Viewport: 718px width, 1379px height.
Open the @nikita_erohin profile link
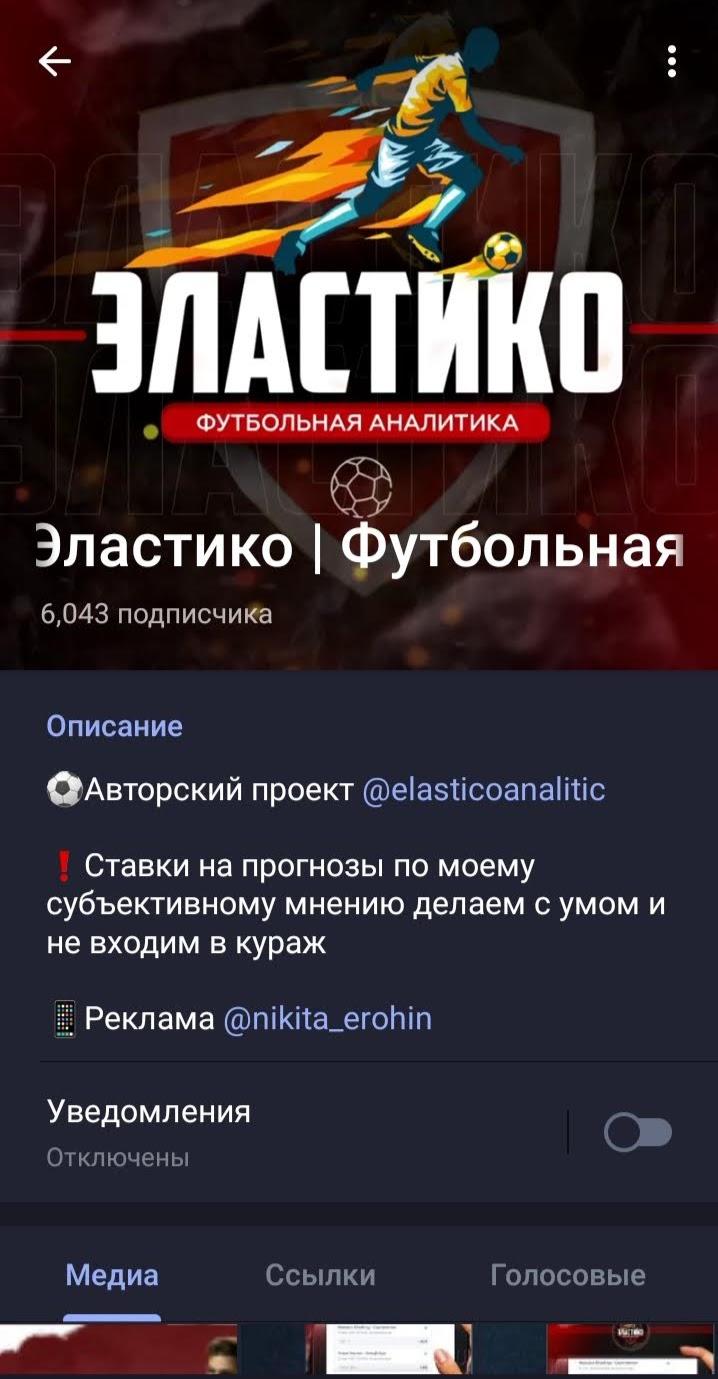pyautogui.click(x=328, y=1019)
